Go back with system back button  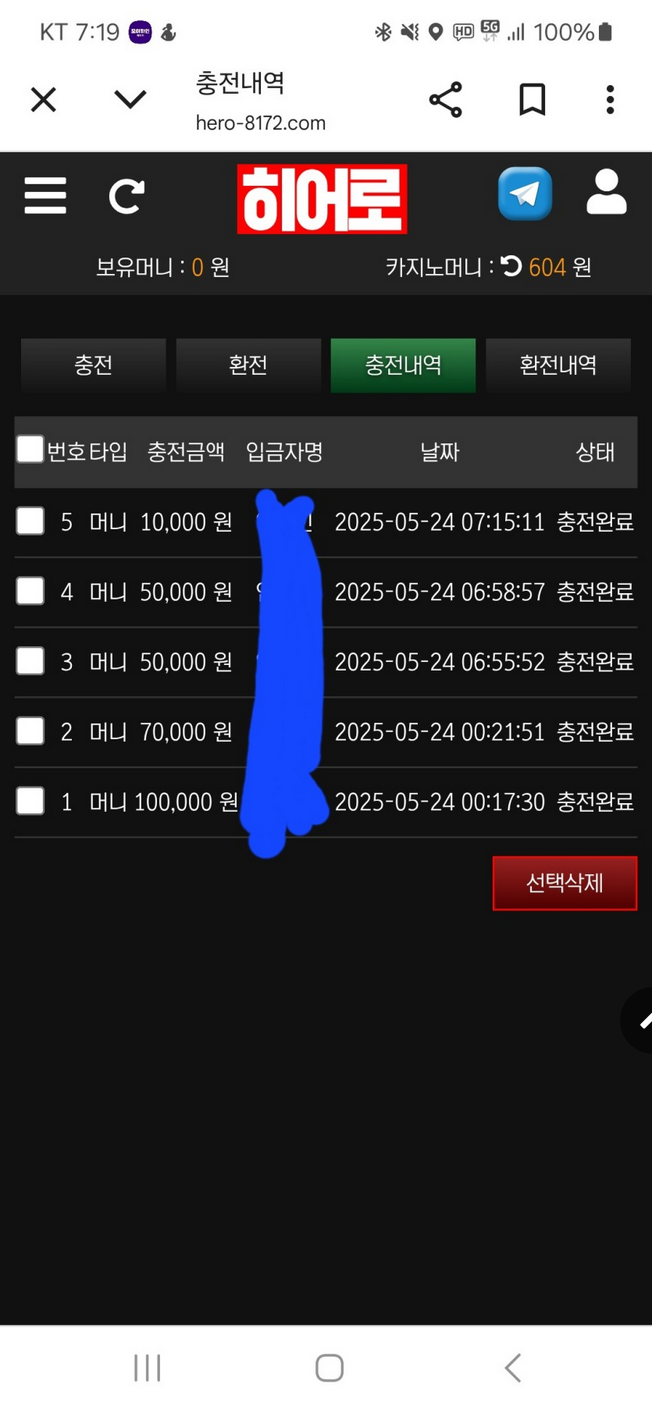[x=512, y=1367]
